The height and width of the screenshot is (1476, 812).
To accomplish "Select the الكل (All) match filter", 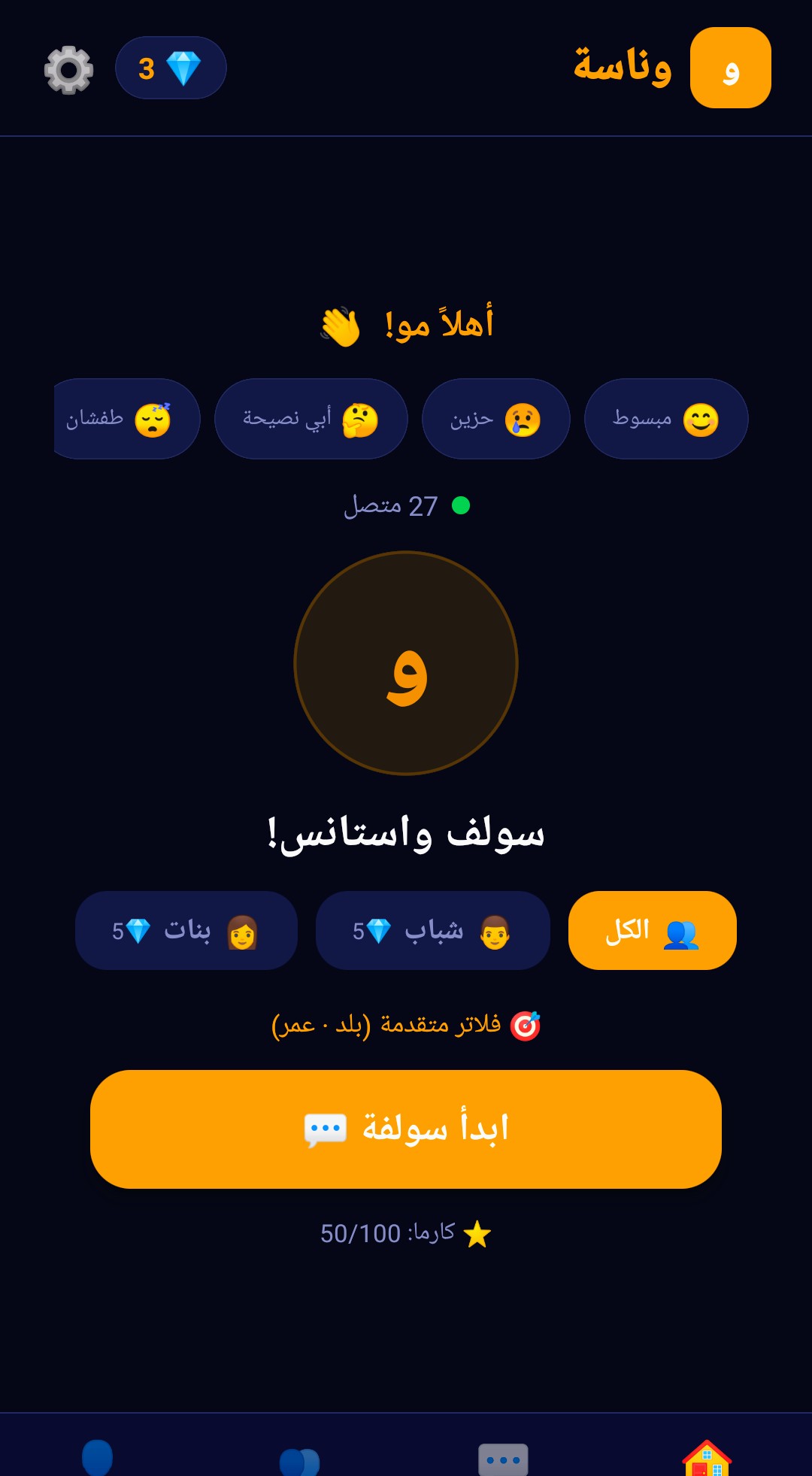I will click(x=651, y=930).
